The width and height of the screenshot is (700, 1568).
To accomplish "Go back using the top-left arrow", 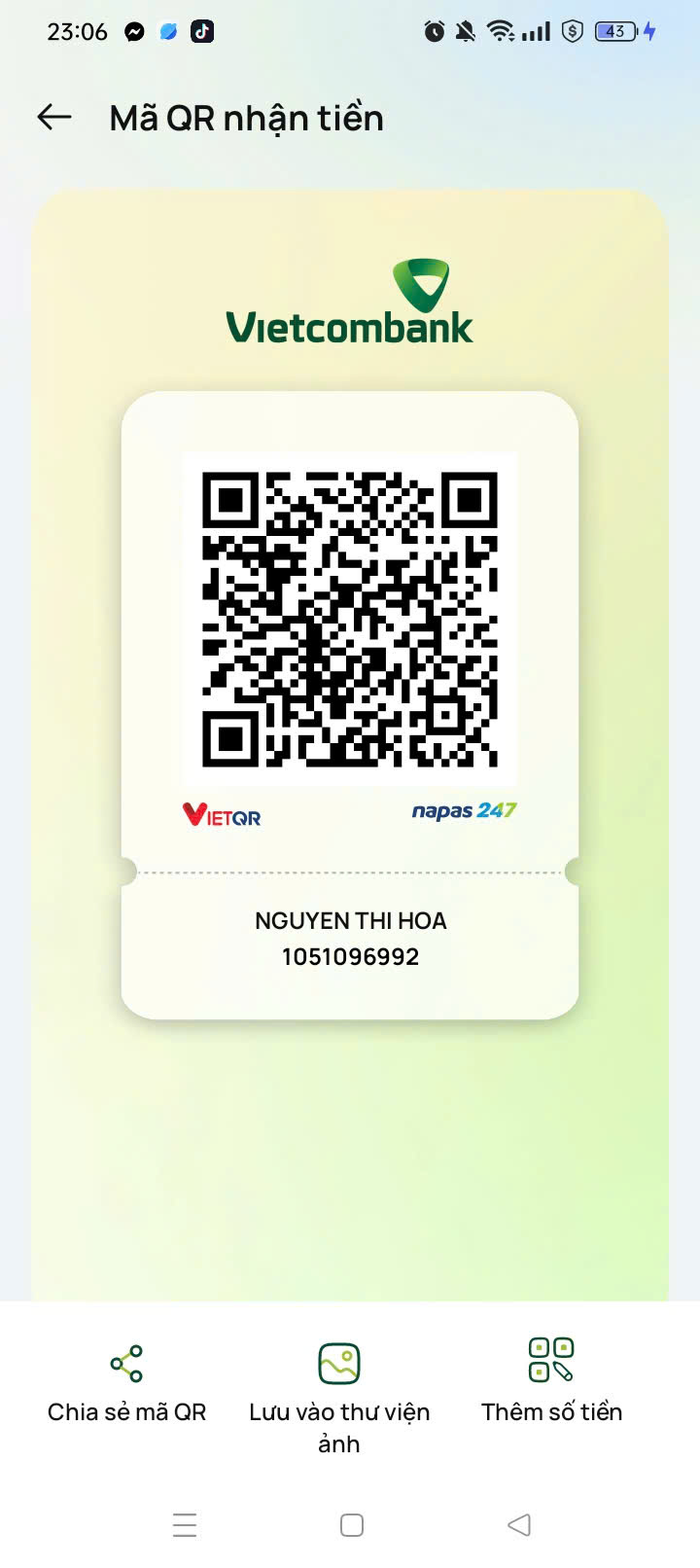I will click(x=54, y=118).
